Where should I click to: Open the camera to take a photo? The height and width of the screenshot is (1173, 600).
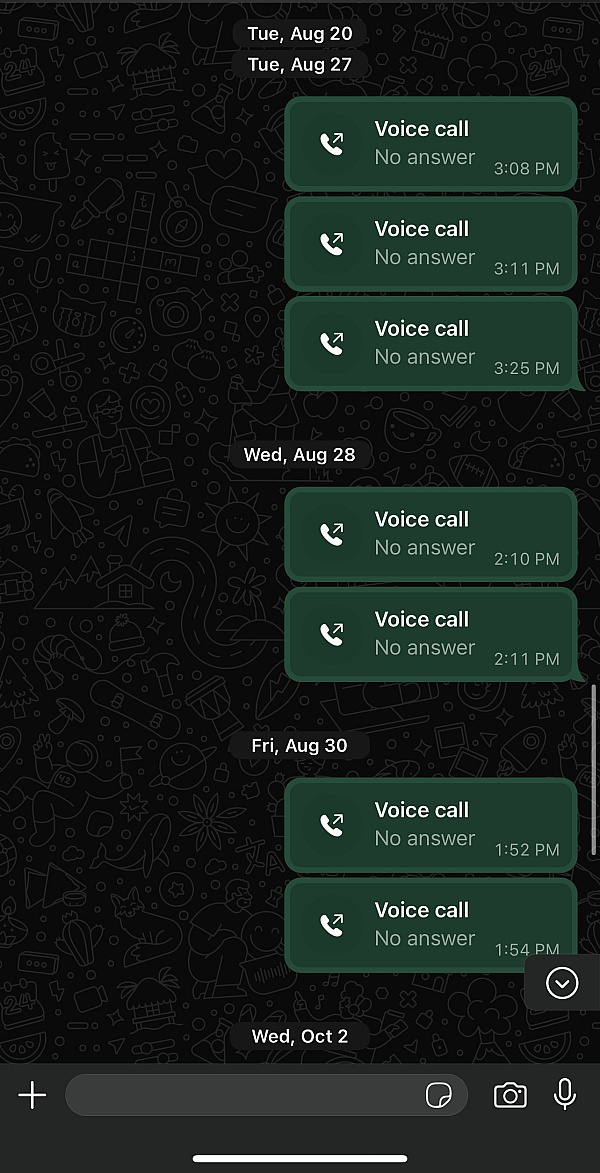pos(510,1095)
